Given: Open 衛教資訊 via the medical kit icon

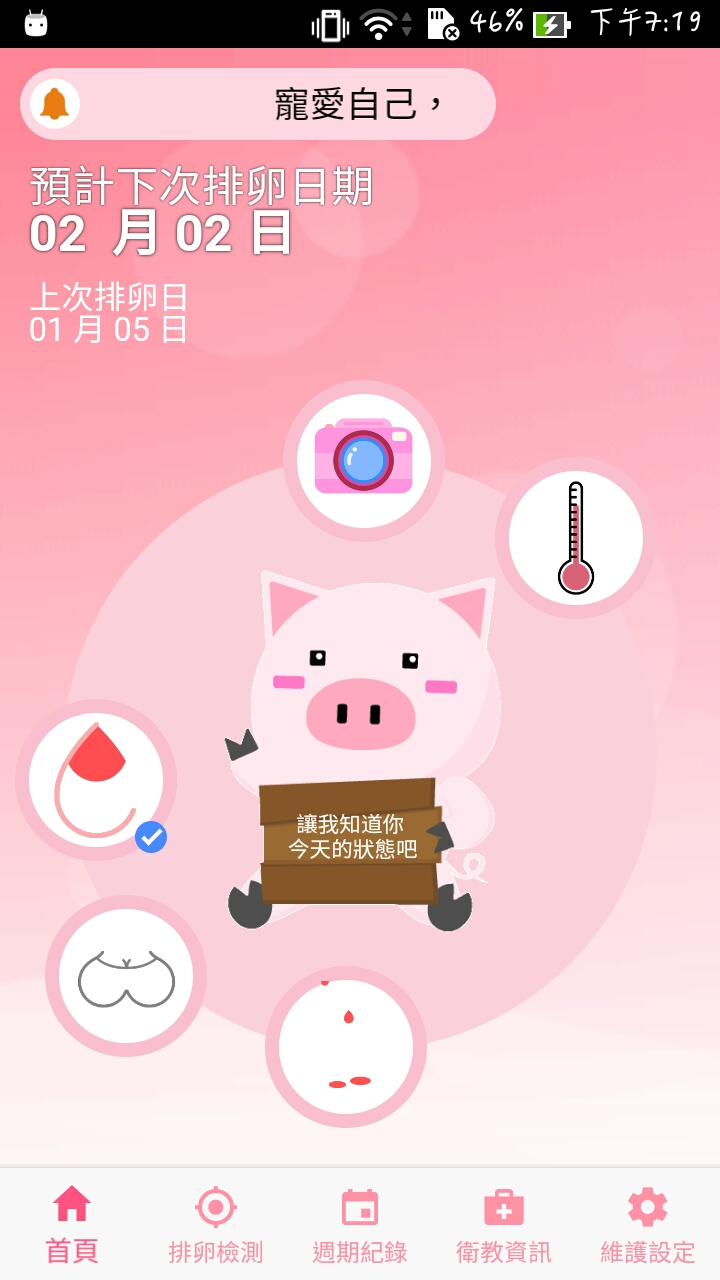Looking at the screenshot, I should 503,1221.
